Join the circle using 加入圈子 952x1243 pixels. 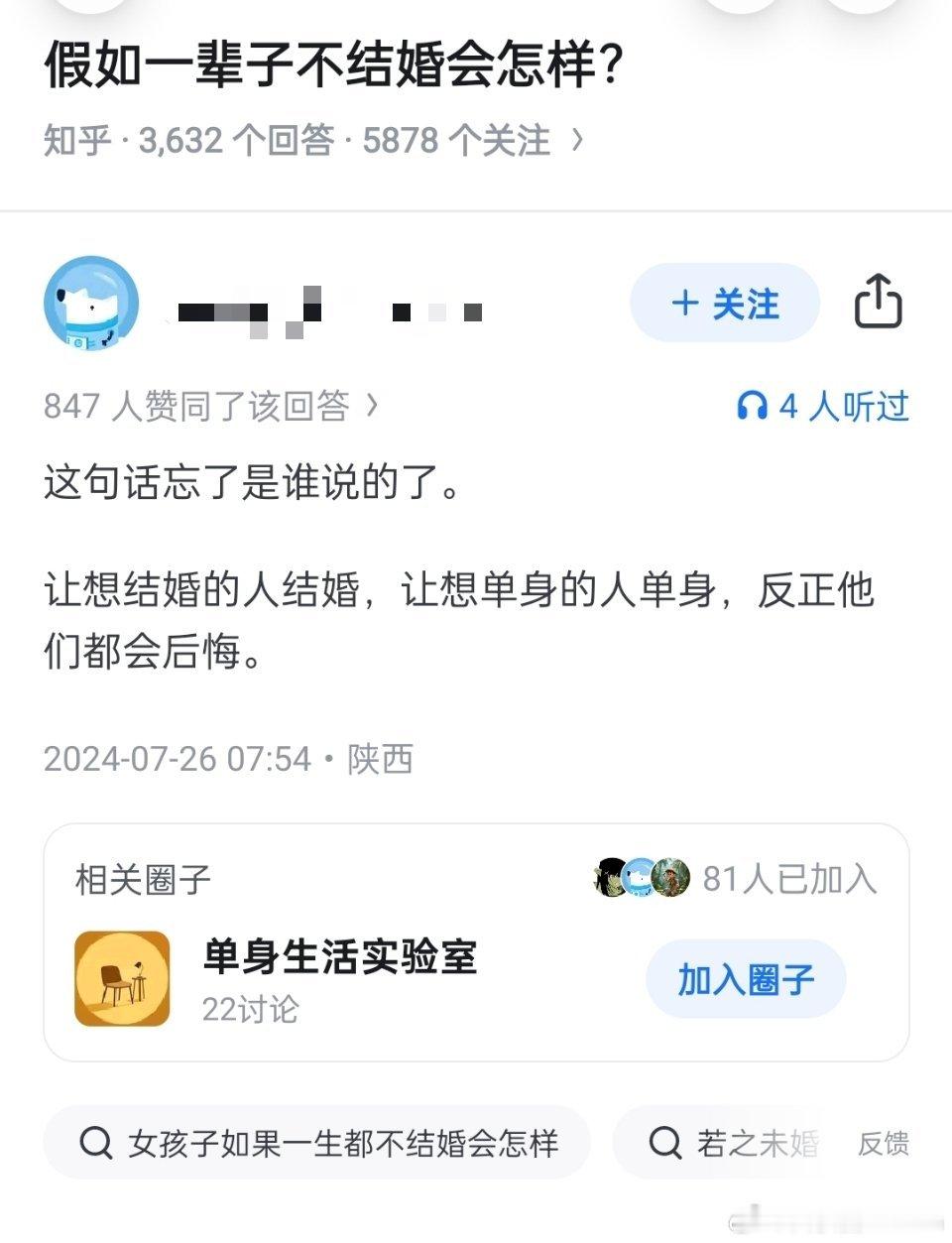click(x=745, y=978)
